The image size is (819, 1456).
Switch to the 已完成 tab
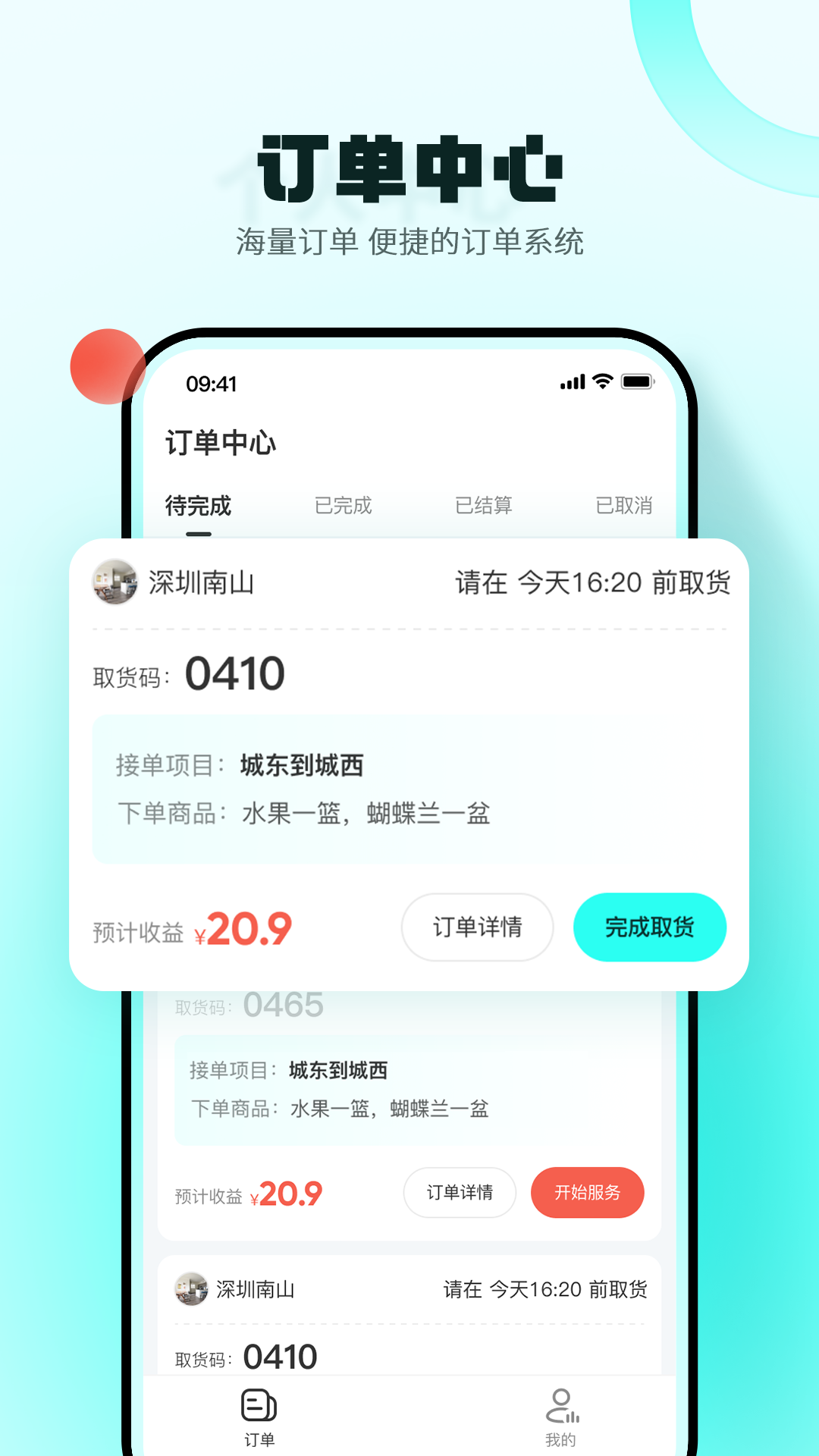point(344,506)
